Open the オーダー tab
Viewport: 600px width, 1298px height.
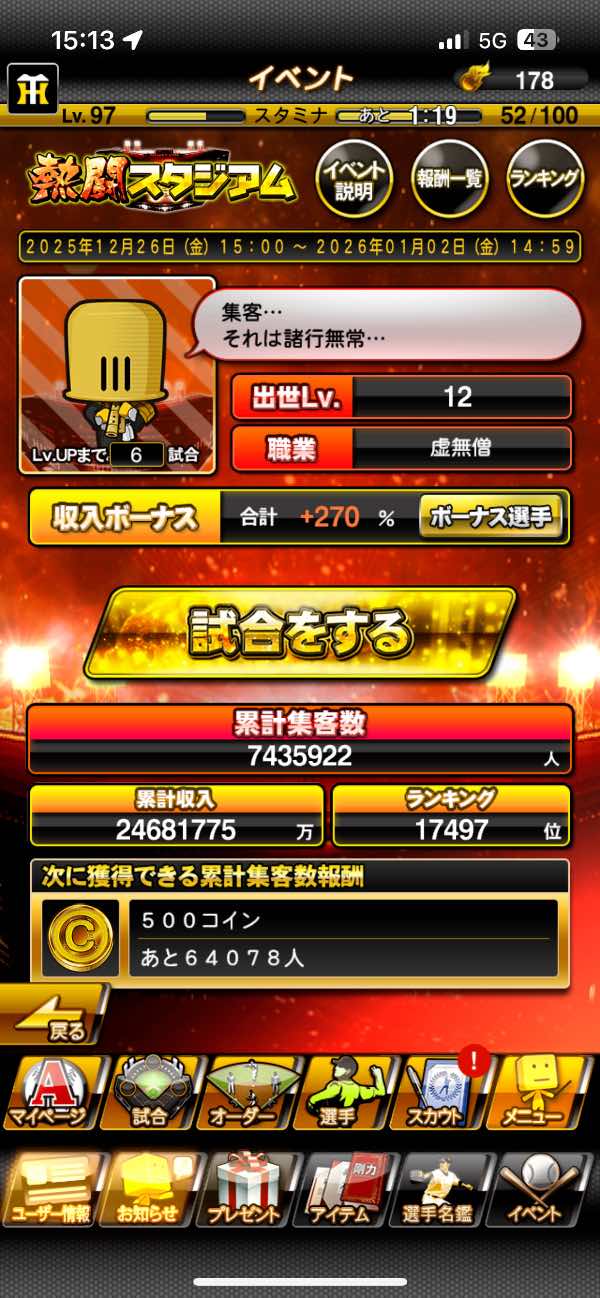[248, 1094]
